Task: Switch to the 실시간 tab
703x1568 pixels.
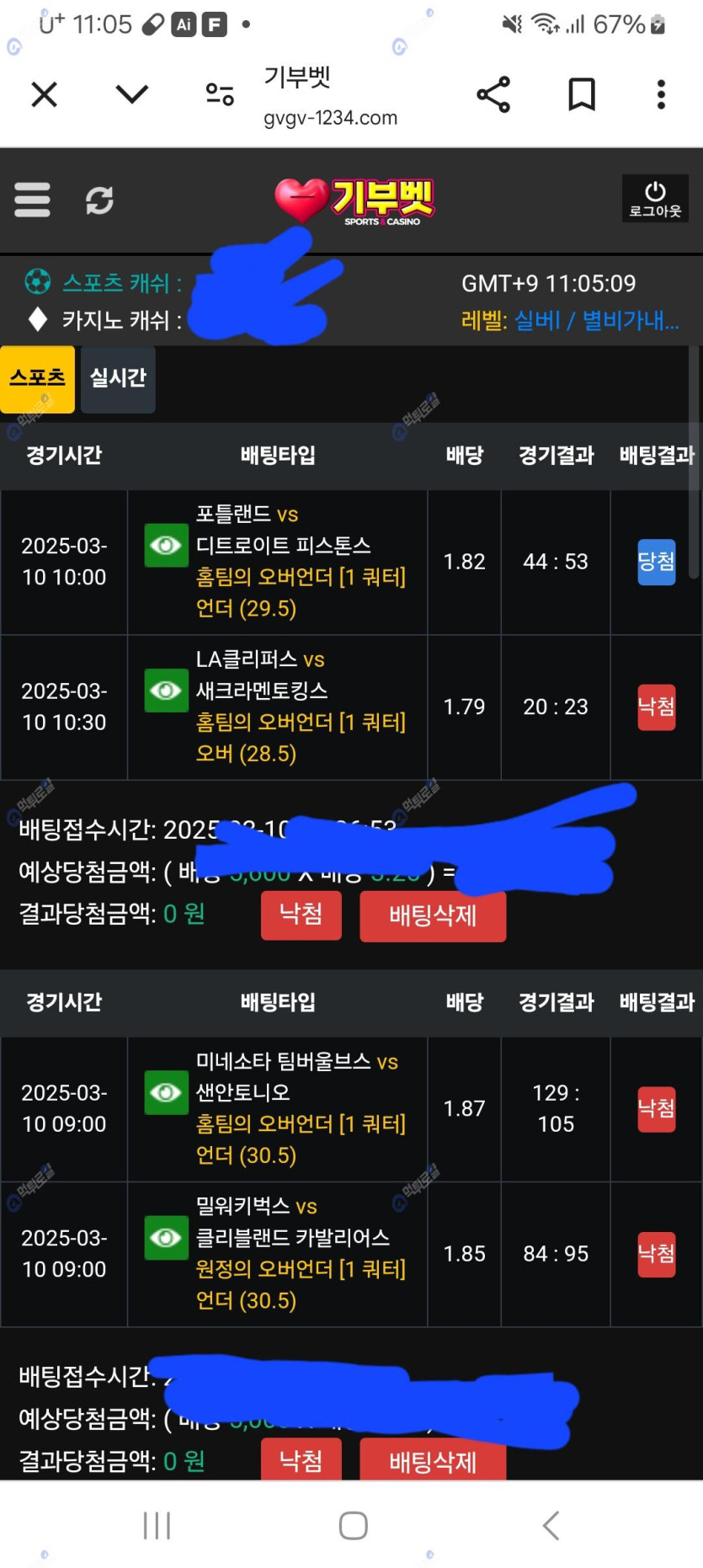Action: [x=118, y=379]
